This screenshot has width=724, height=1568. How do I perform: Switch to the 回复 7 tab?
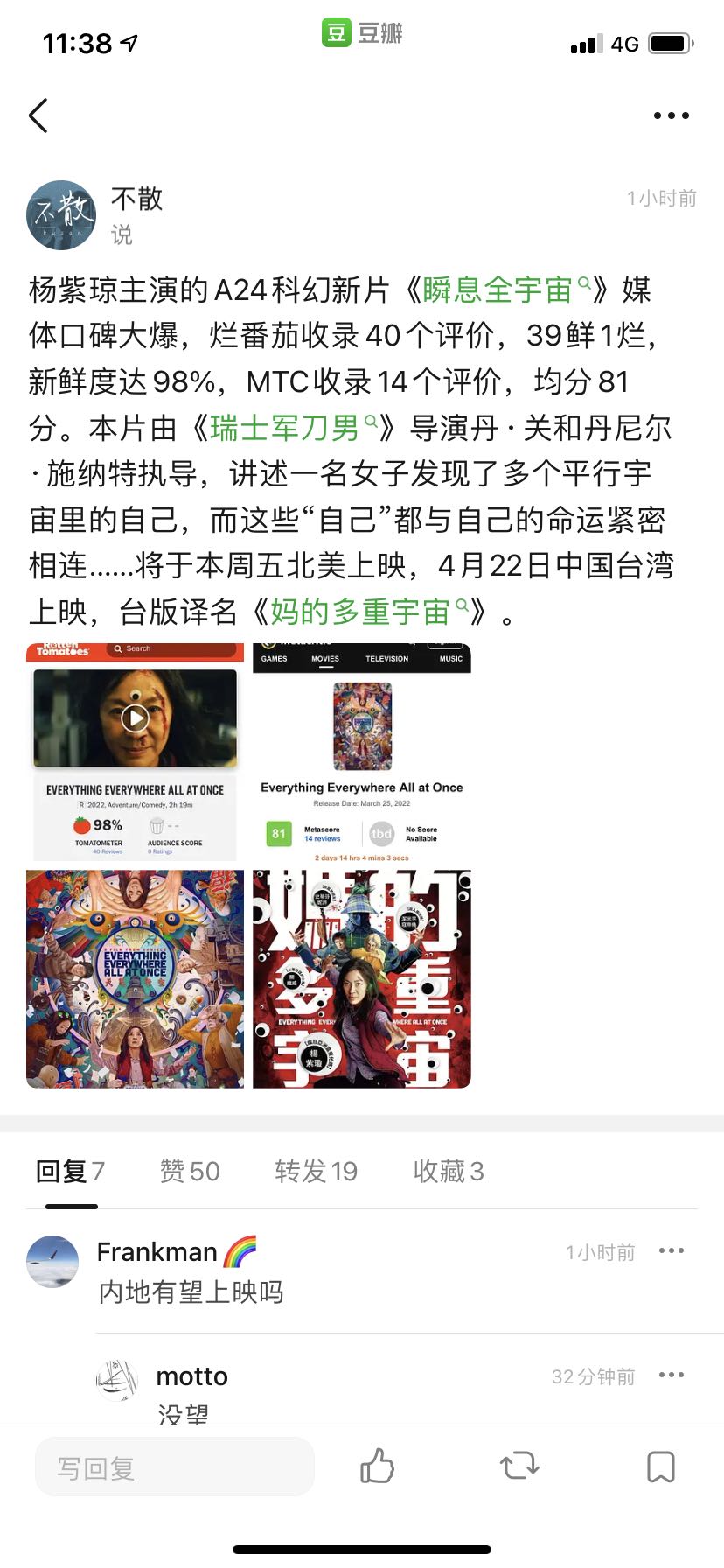(x=70, y=1171)
